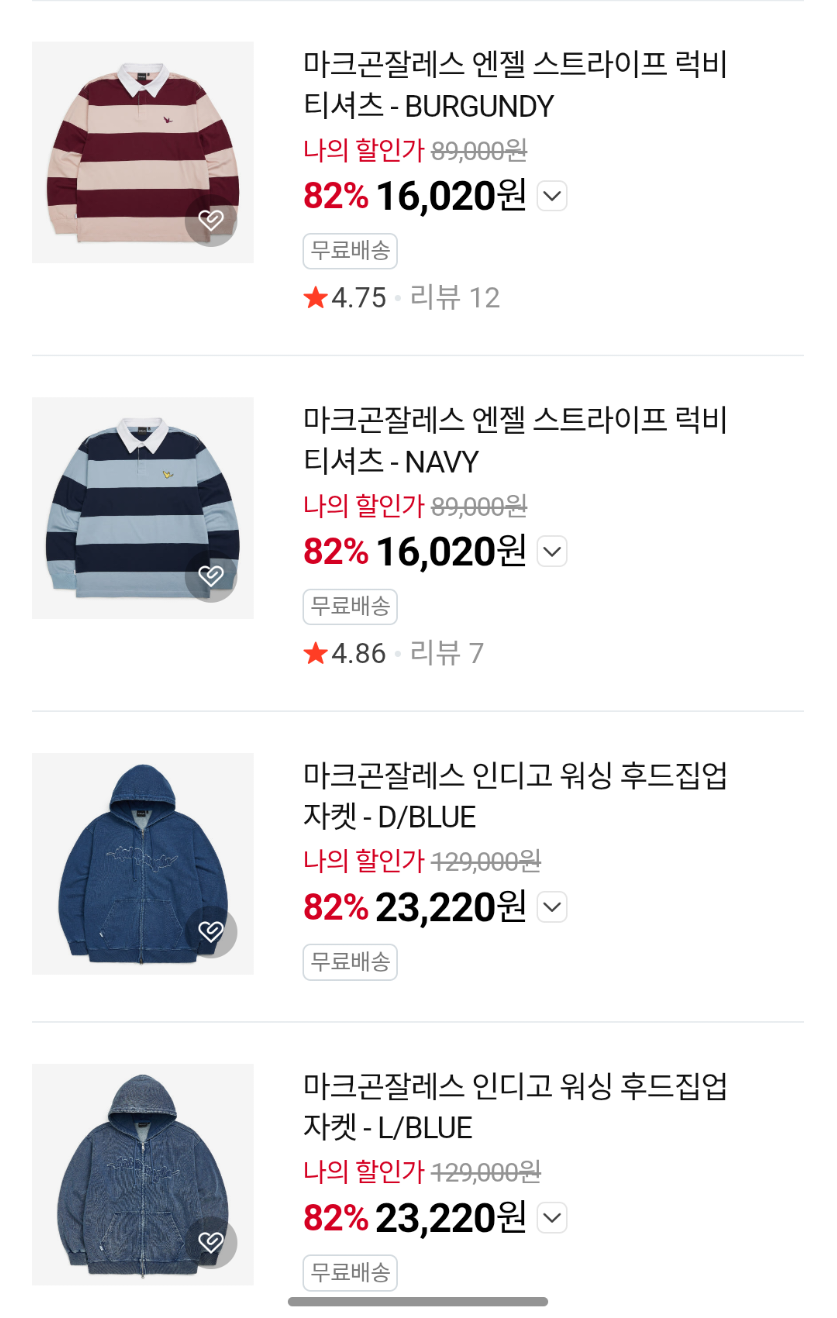Wishlist the L/BLUE indigo hooded zip-up jacket
The height and width of the screenshot is (1318, 837).
click(211, 1242)
